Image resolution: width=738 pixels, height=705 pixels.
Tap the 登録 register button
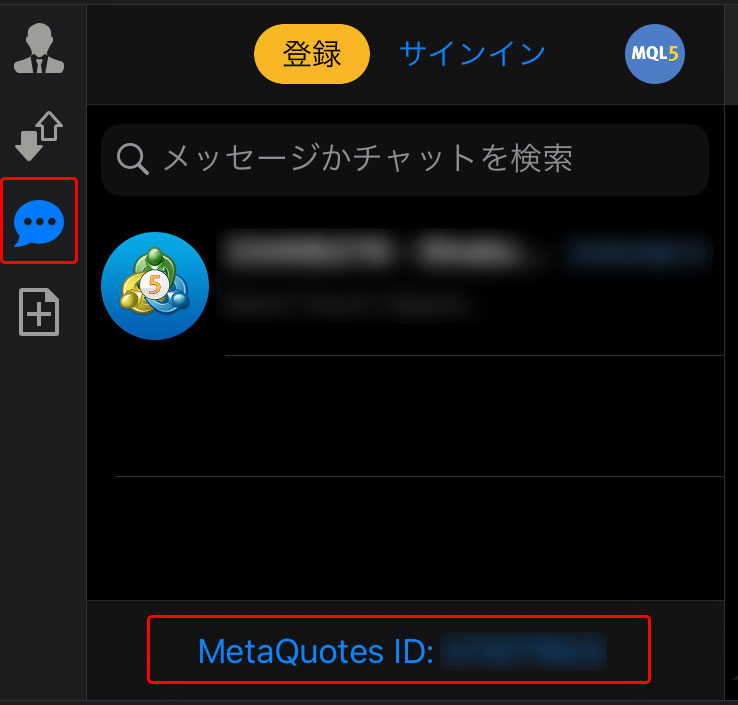pyautogui.click(x=312, y=54)
